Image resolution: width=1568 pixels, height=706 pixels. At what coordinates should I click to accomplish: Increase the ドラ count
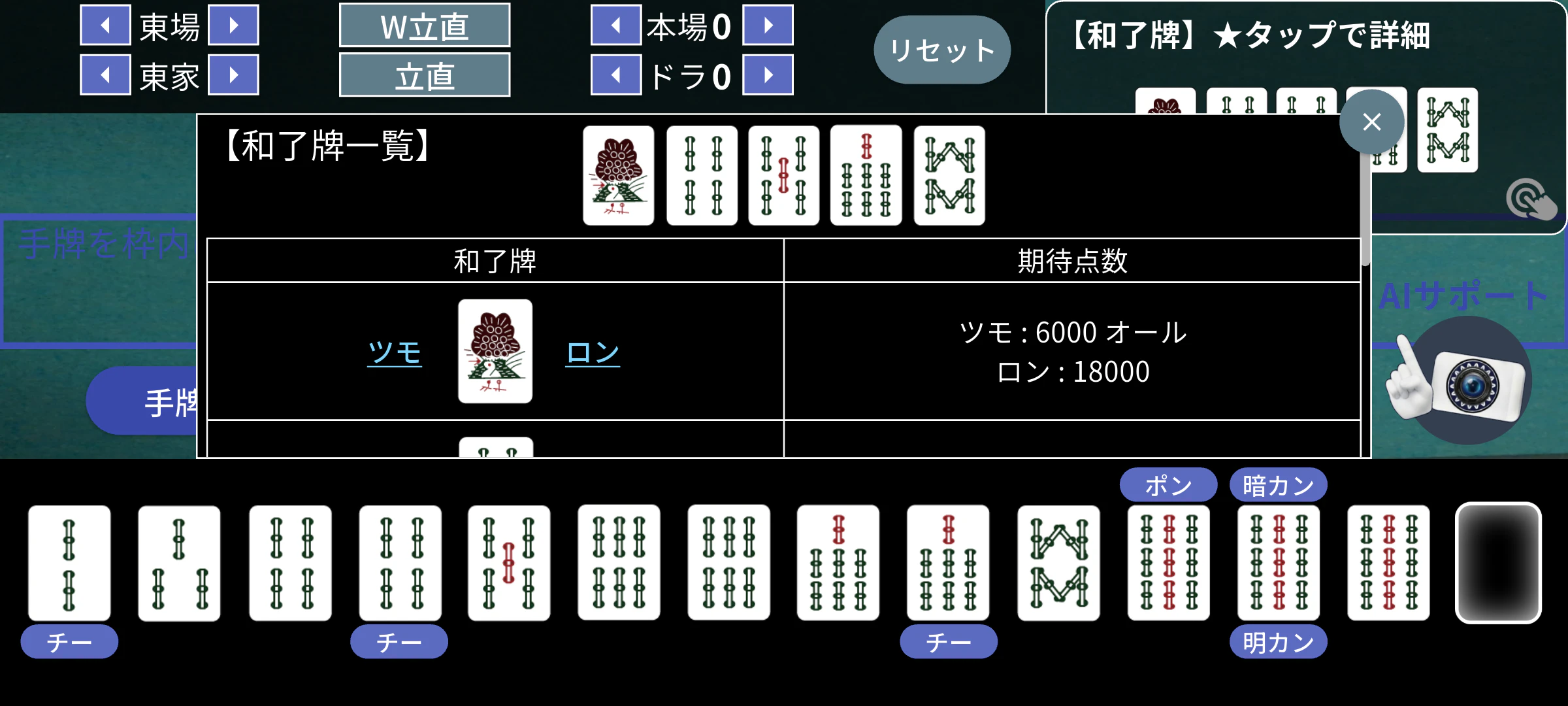(x=768, y=75)
